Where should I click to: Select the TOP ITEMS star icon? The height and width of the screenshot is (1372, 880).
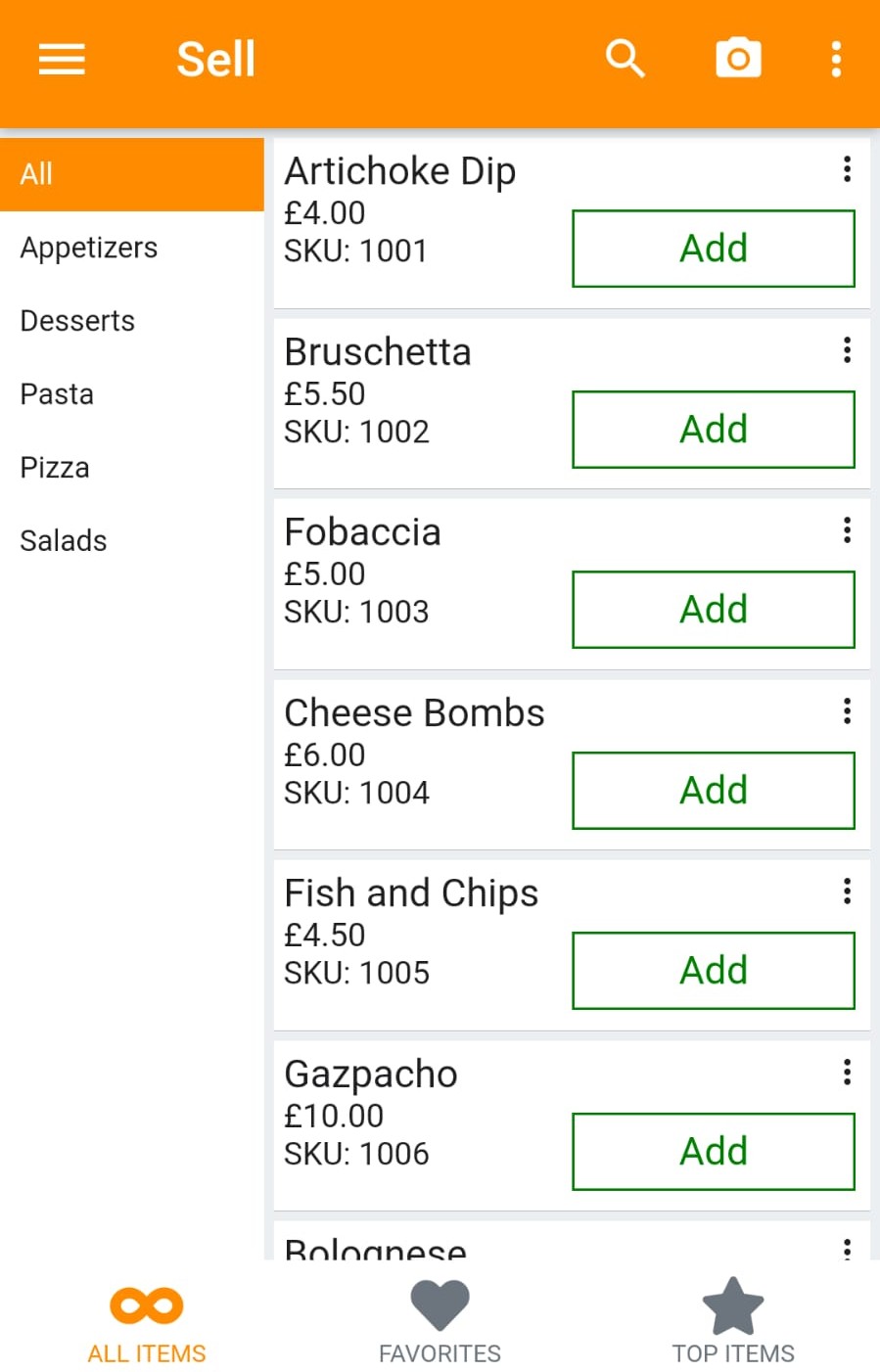732,1305
